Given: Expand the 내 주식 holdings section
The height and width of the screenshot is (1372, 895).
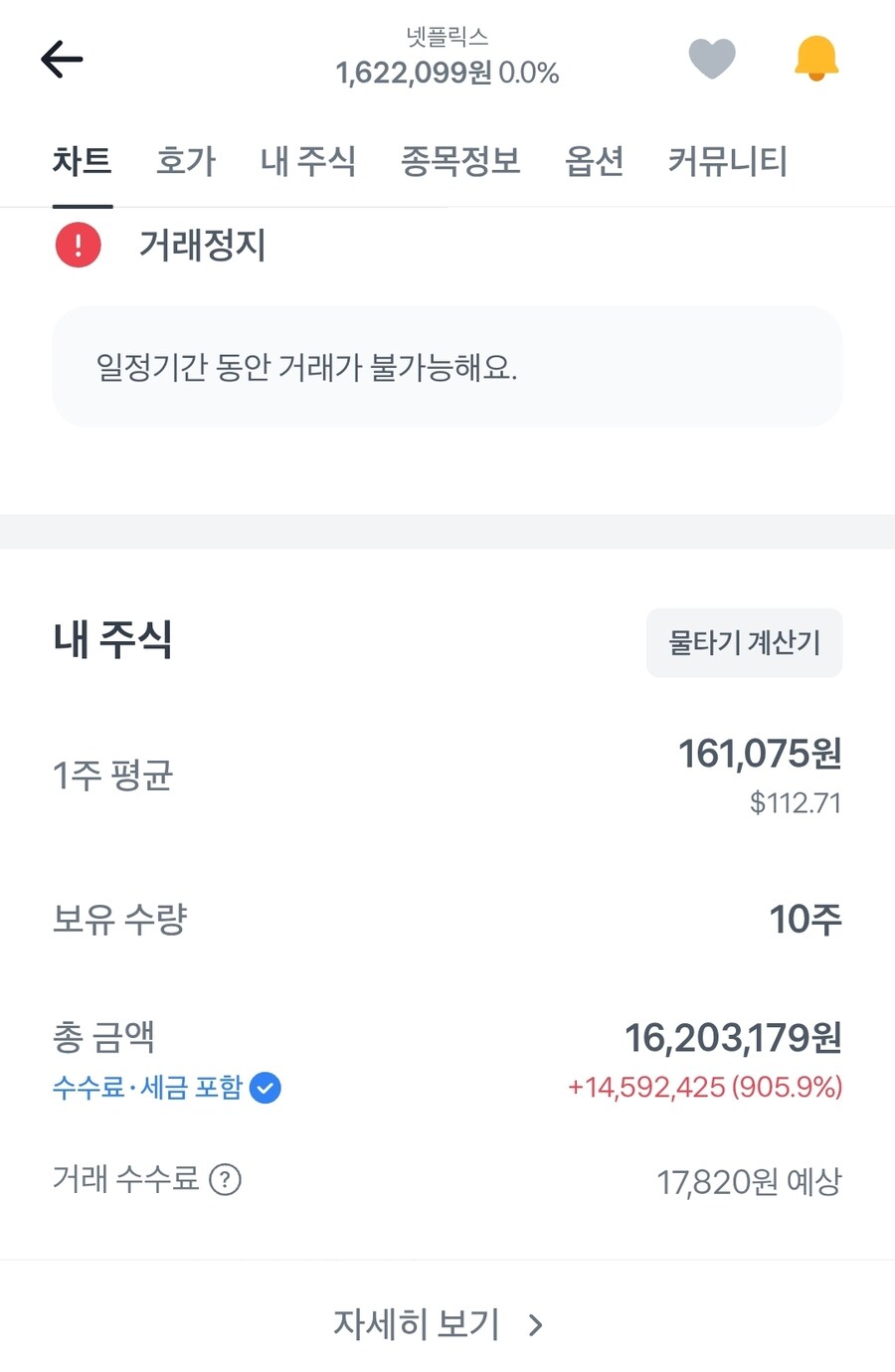Looking at the screenshot, I should click(112, 640).
